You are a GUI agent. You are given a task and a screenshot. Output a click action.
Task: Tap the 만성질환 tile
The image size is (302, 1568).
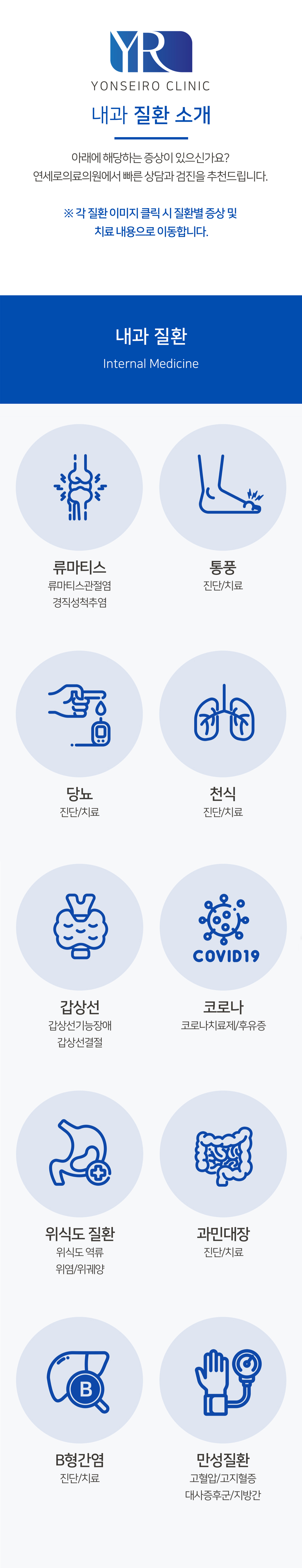click(223, 1380)
